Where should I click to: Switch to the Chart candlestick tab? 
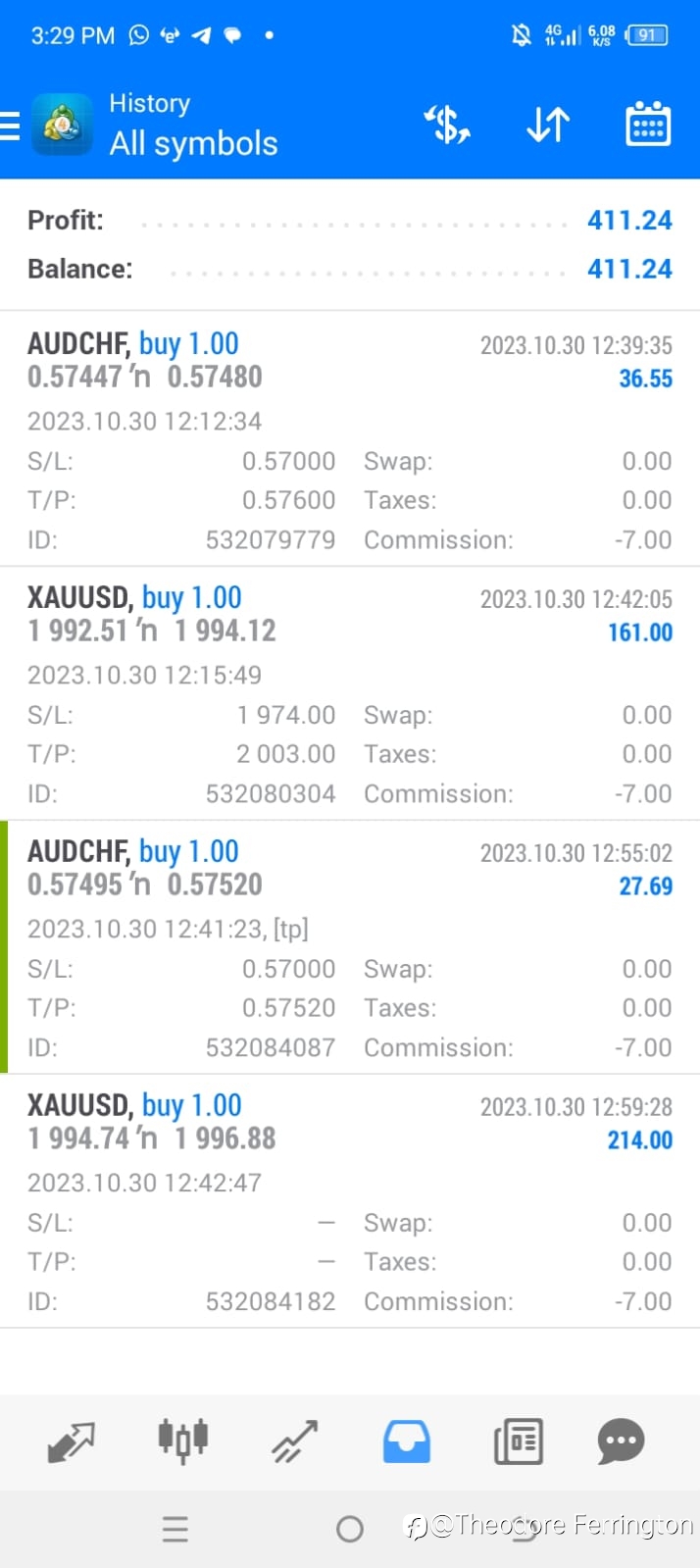[183, 1441]
